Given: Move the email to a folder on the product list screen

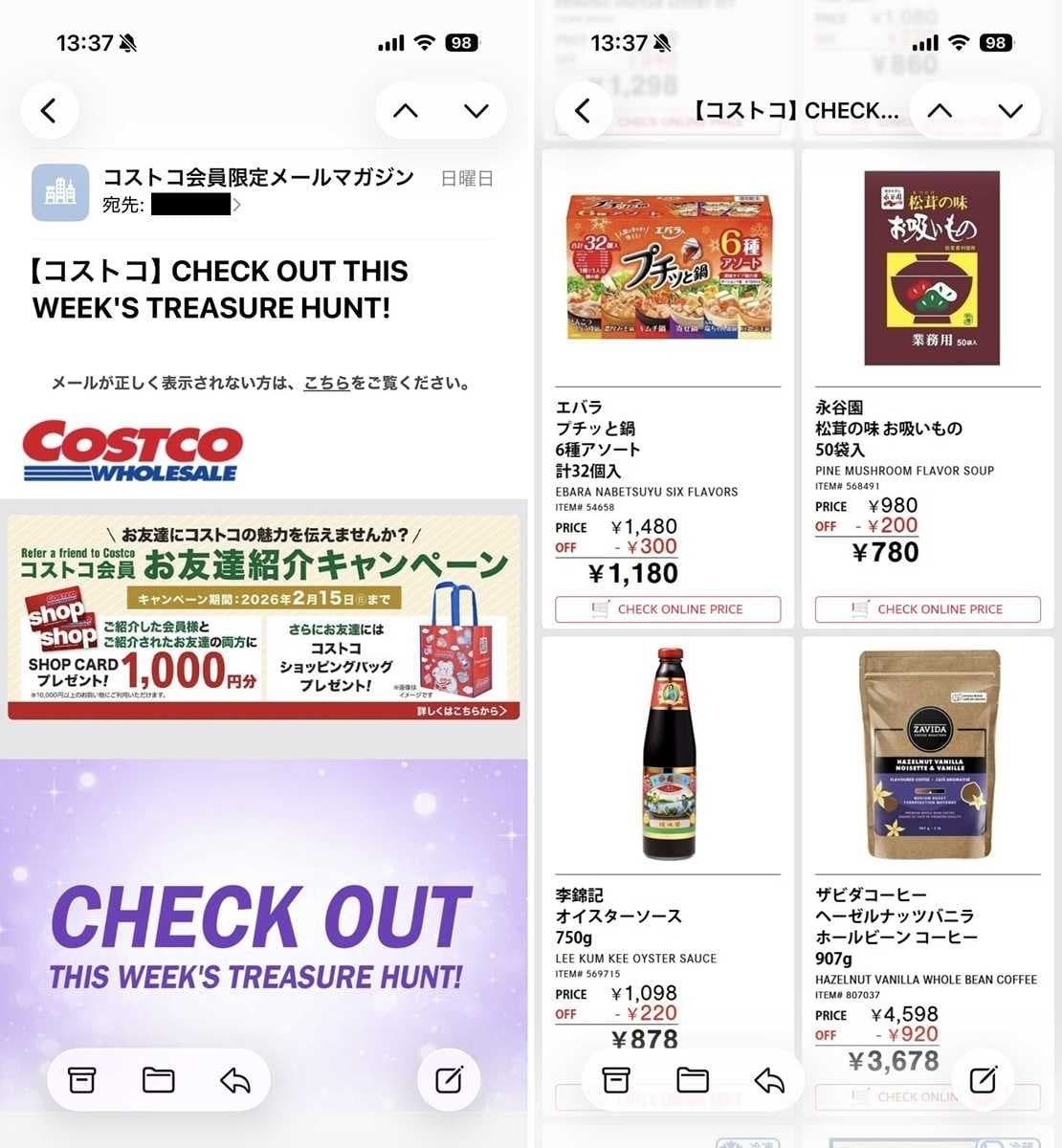Looking at the screenshot, I should tap(693, 1080).
